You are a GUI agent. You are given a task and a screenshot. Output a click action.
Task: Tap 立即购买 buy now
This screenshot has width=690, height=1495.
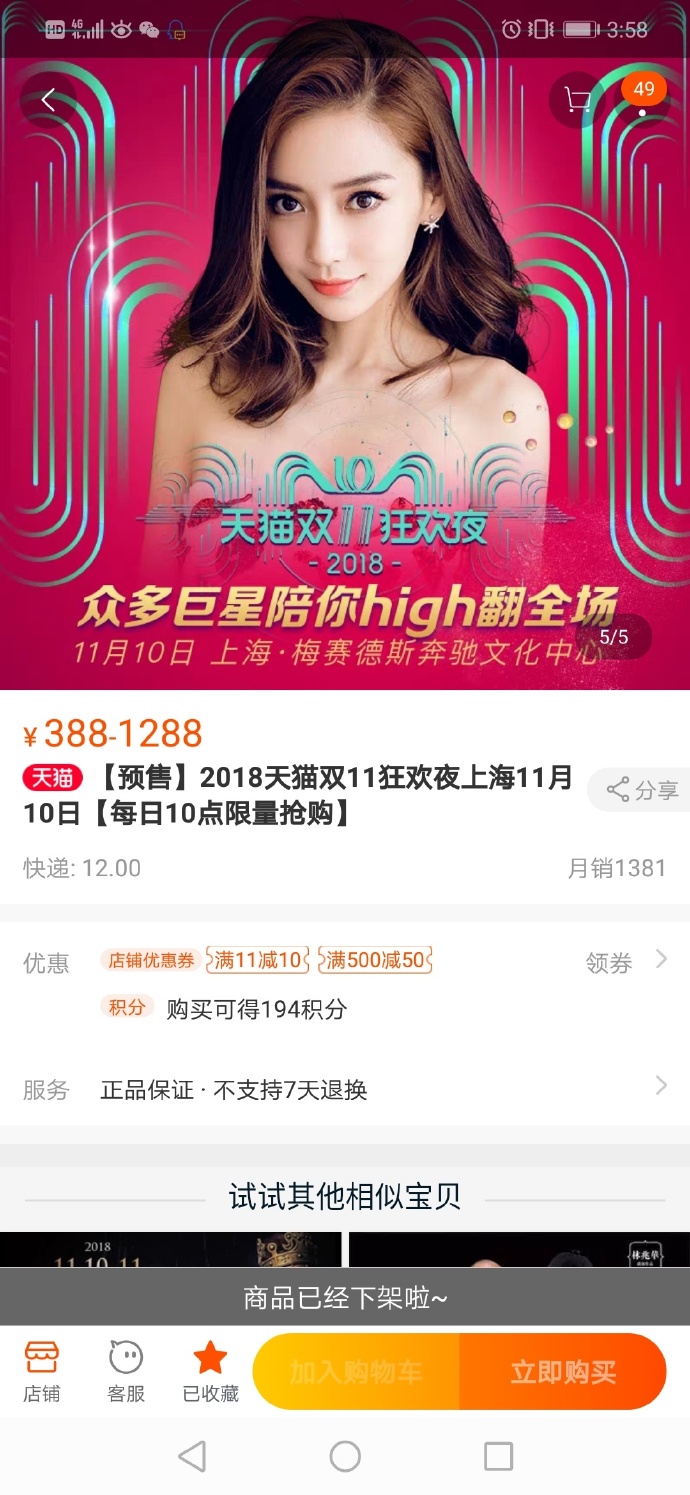coord(563,1372)
